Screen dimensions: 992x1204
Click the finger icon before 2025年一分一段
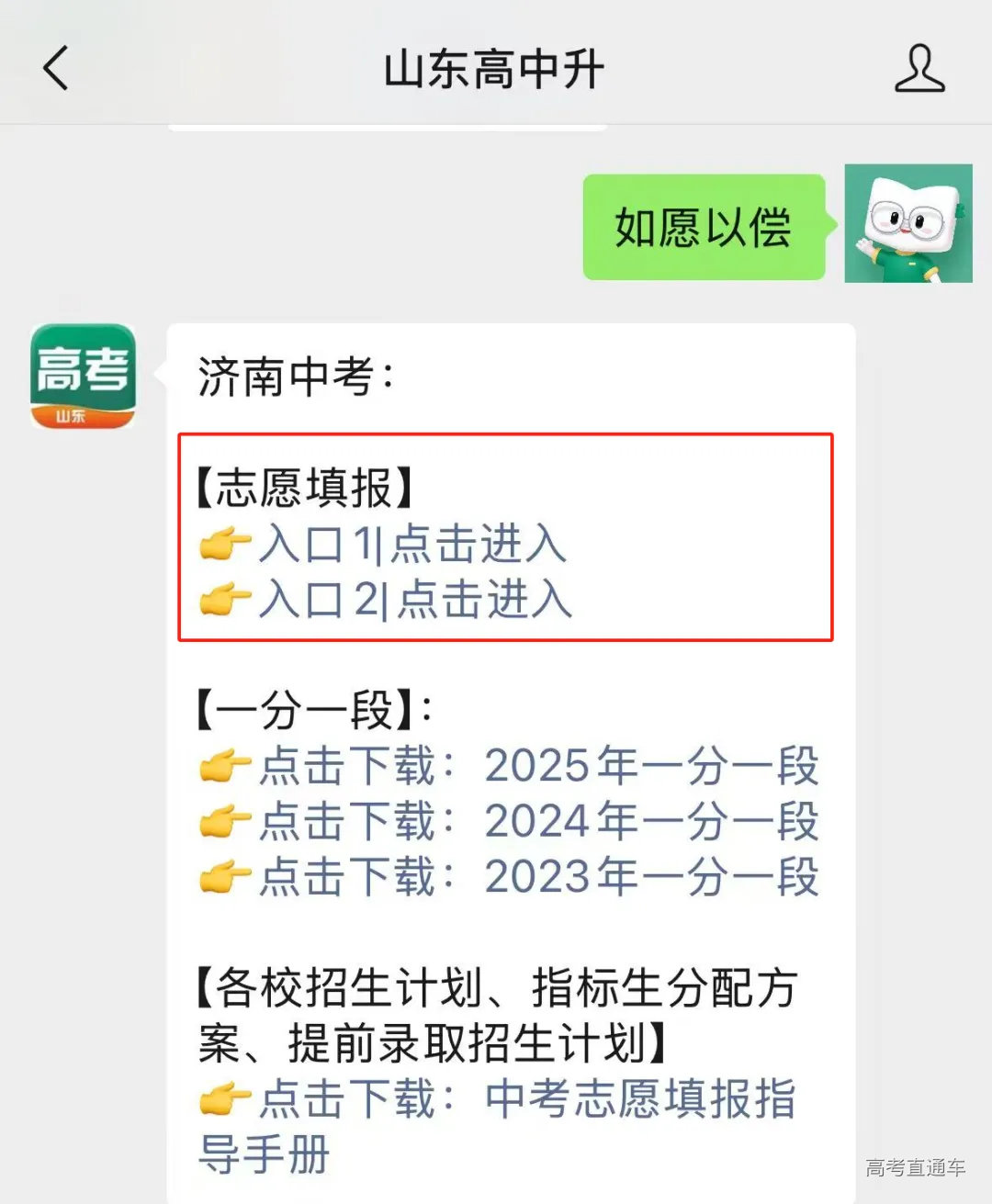pyautogui.click(x=223, y=766)
